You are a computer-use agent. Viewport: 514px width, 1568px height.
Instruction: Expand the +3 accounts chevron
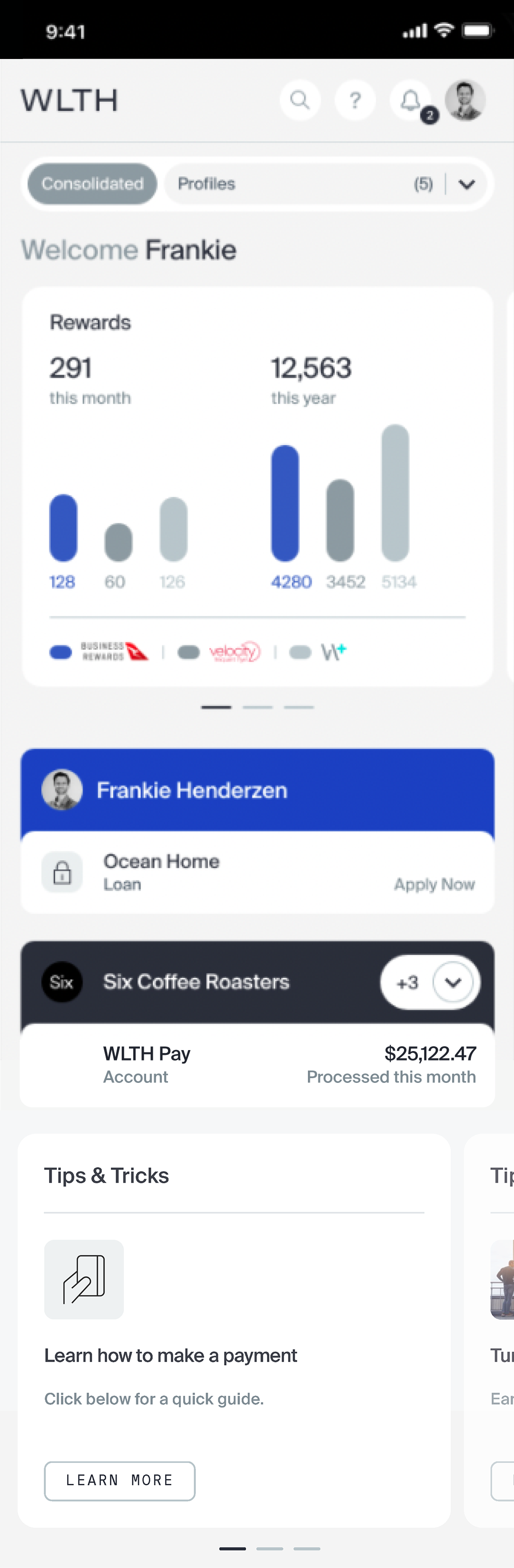coord(453,982)
